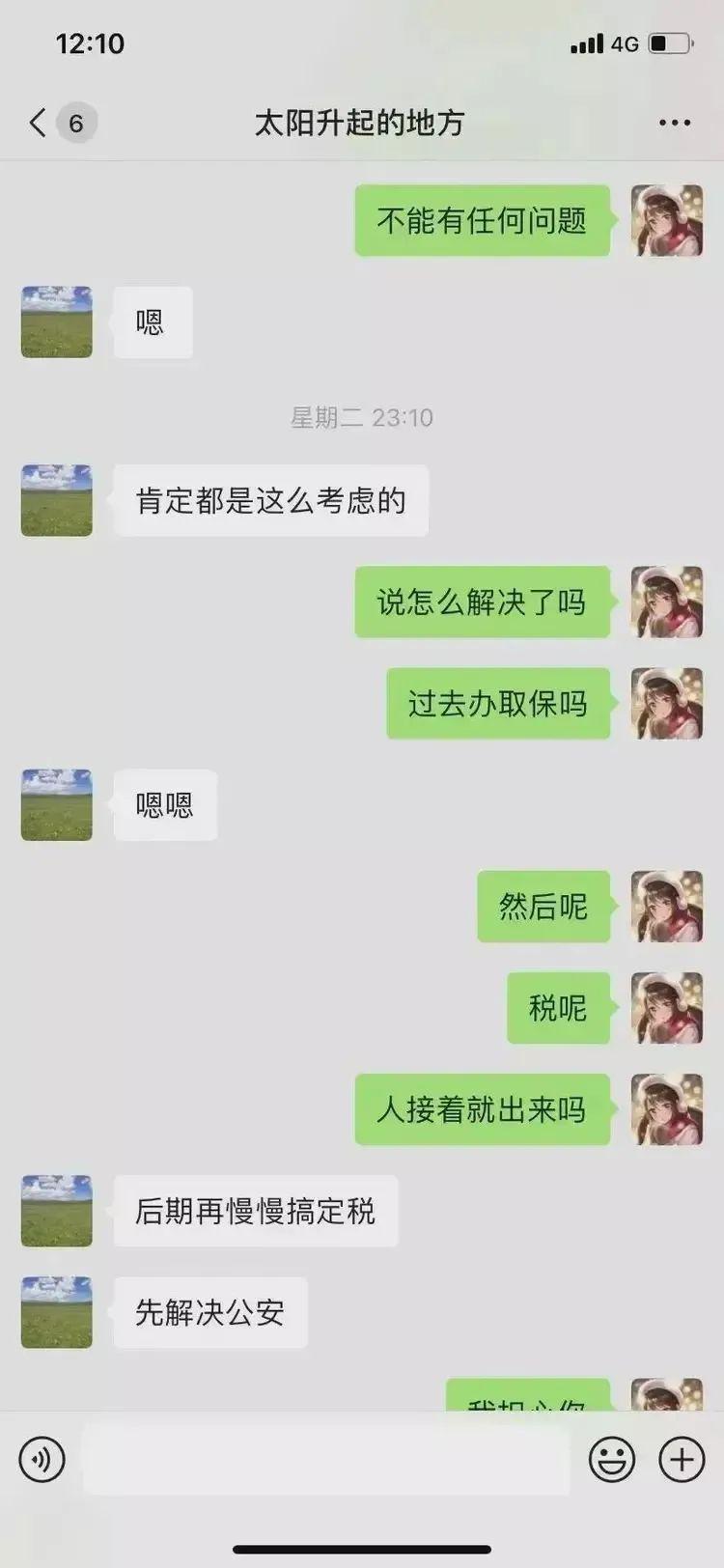Open my avatar beside "不能有任何问题"
Screen dimensions: 724x1568
666,221
